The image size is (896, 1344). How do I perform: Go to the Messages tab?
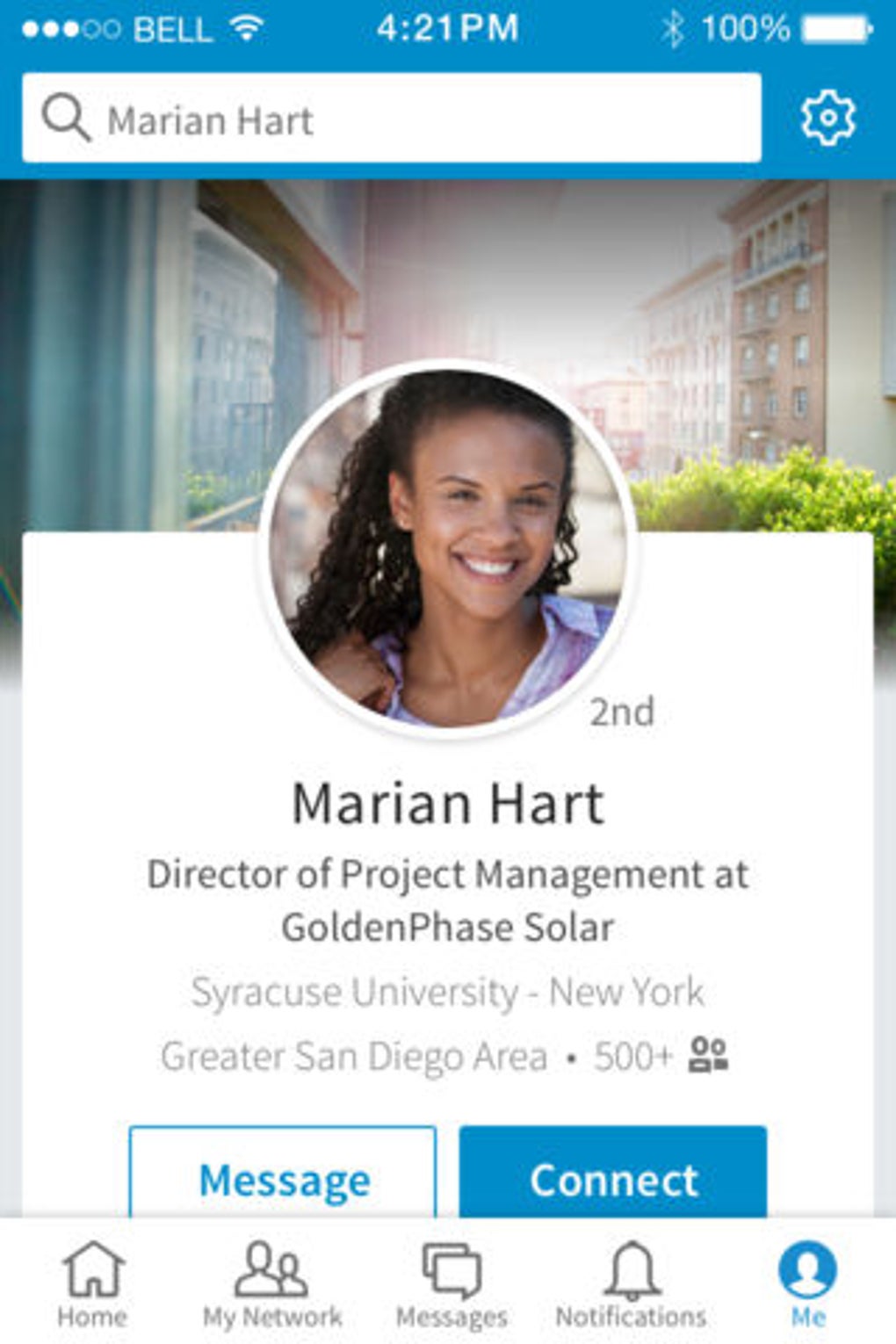452,1283
